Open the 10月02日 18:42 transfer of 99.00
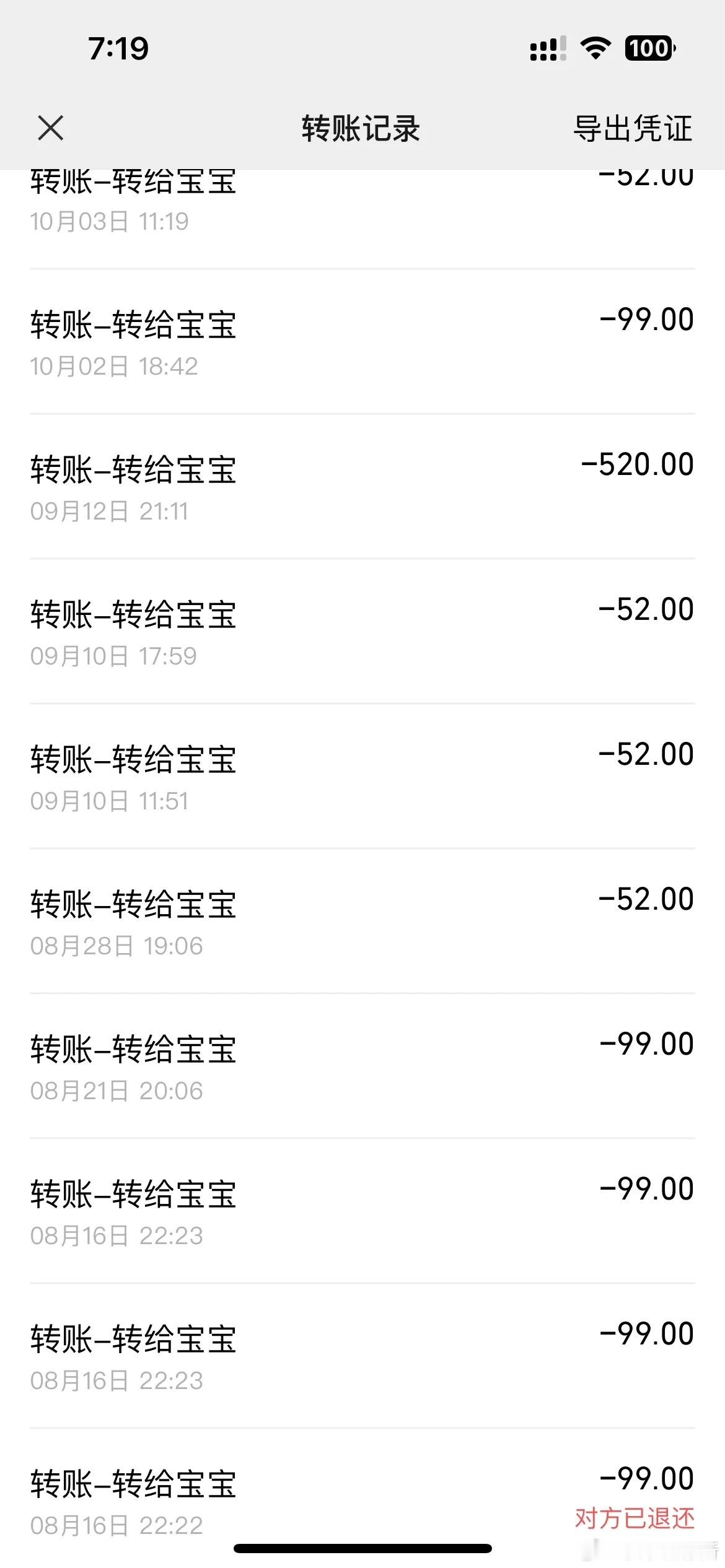The width and height of the screenshot is (725, 1568). click(362, 341)
